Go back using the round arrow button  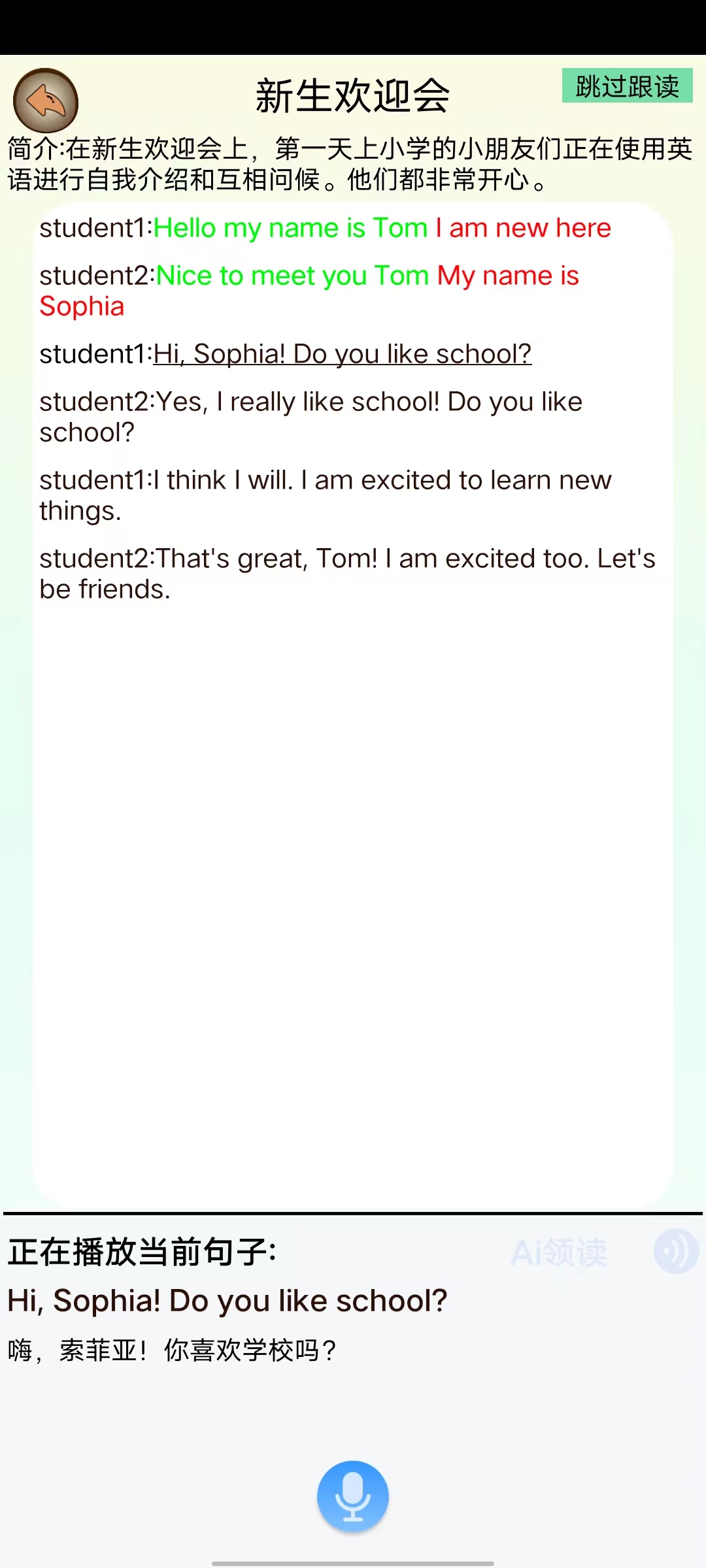click(x=46, y=101)
